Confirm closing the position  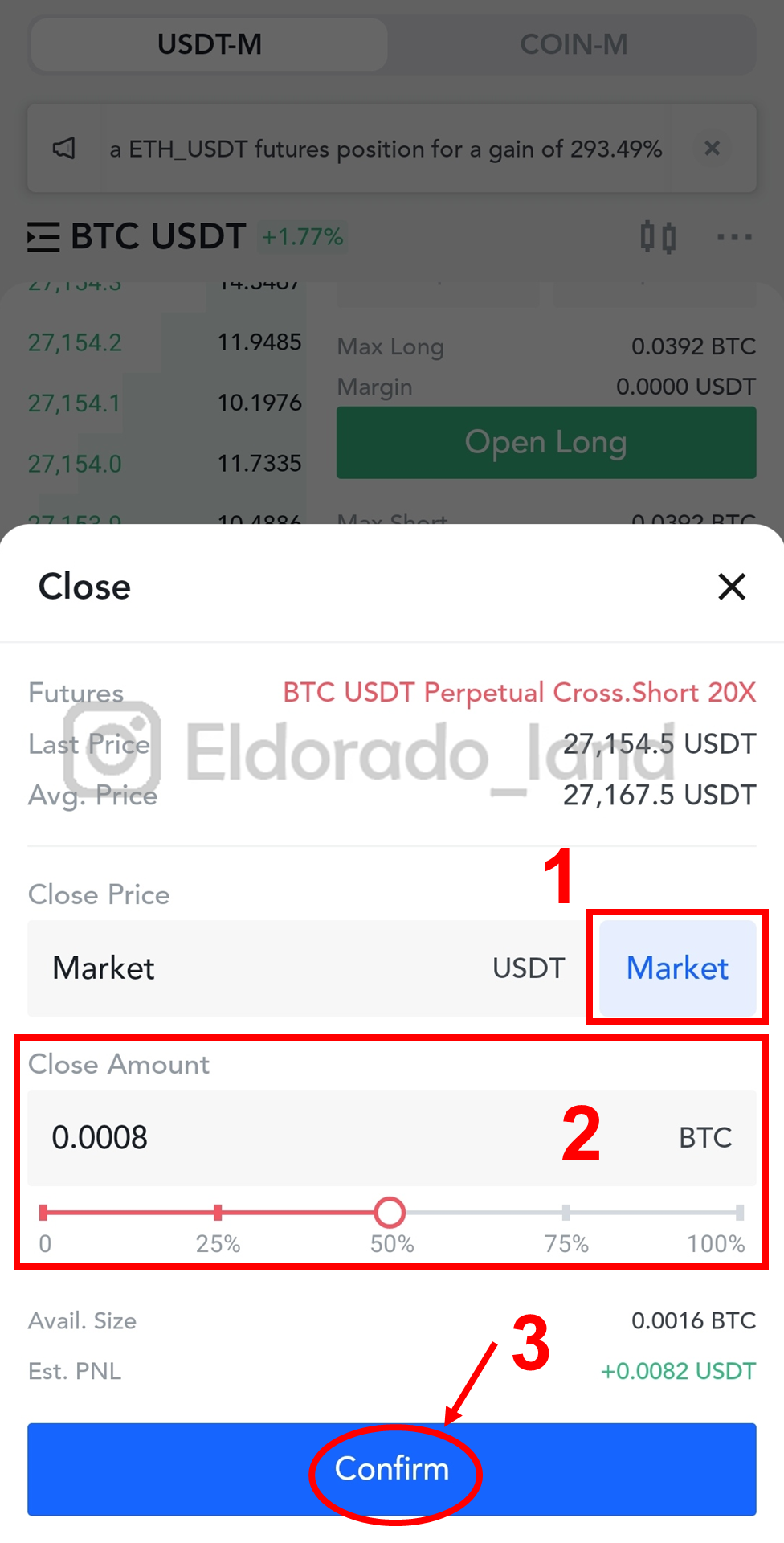(x=392, y=1469)
